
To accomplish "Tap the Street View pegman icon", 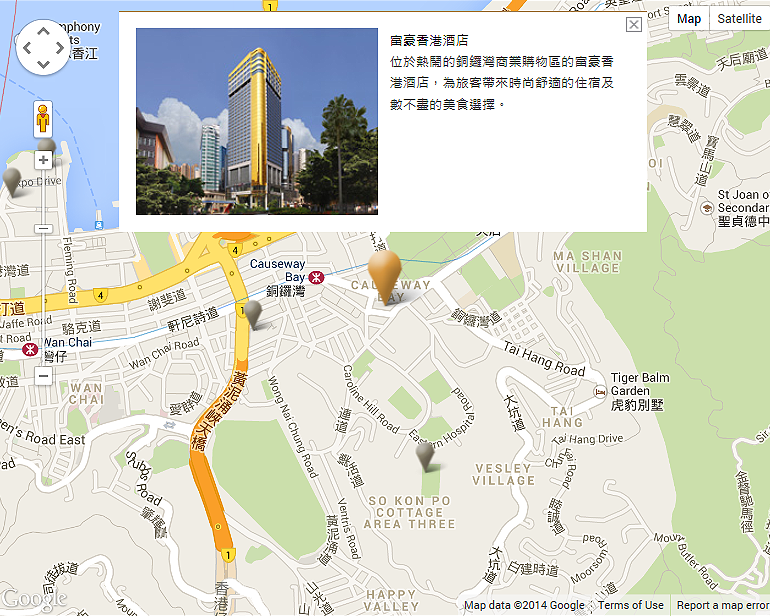I will 43,119.
